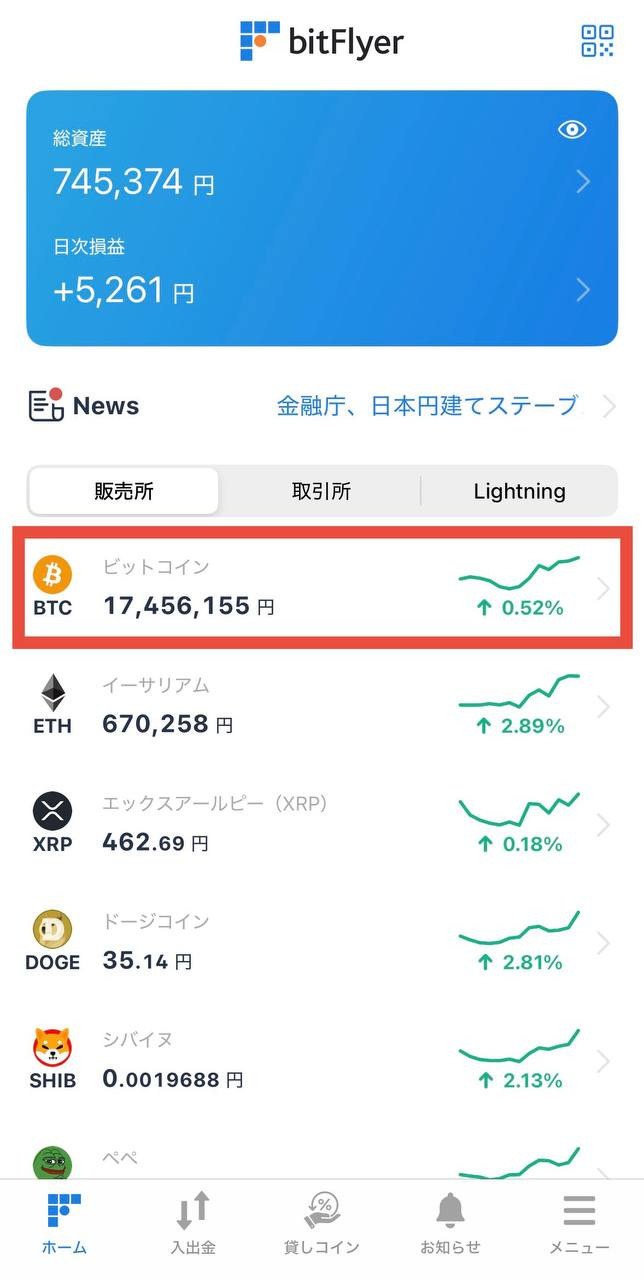Select the 販売所 segment
This screenshot has width=644, height=1280.
pyautogui.click(x=124, y=491)
